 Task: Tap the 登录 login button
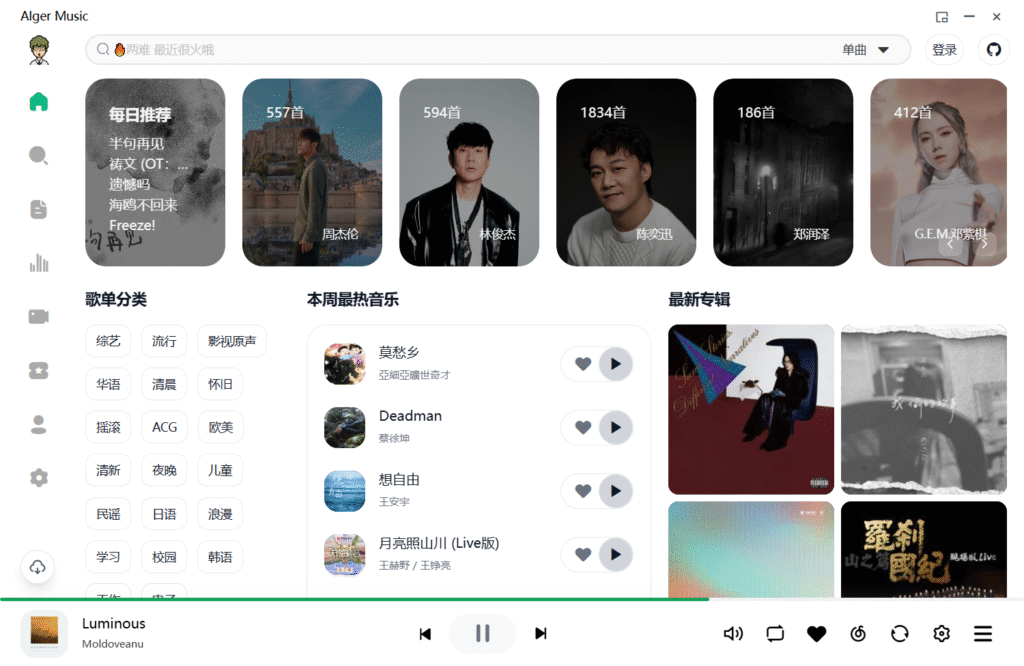[x=944, y=50]
